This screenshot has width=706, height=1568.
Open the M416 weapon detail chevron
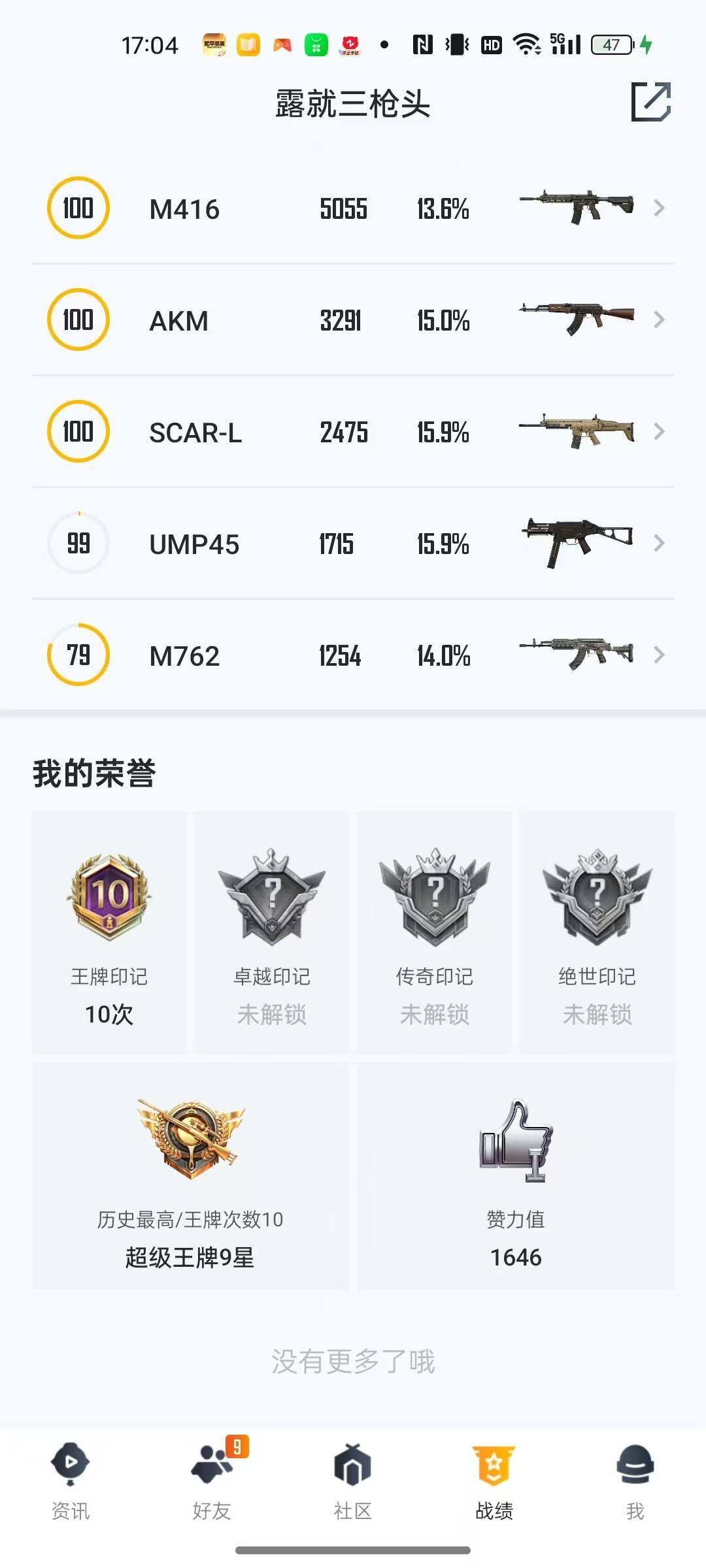pos(659,208)
